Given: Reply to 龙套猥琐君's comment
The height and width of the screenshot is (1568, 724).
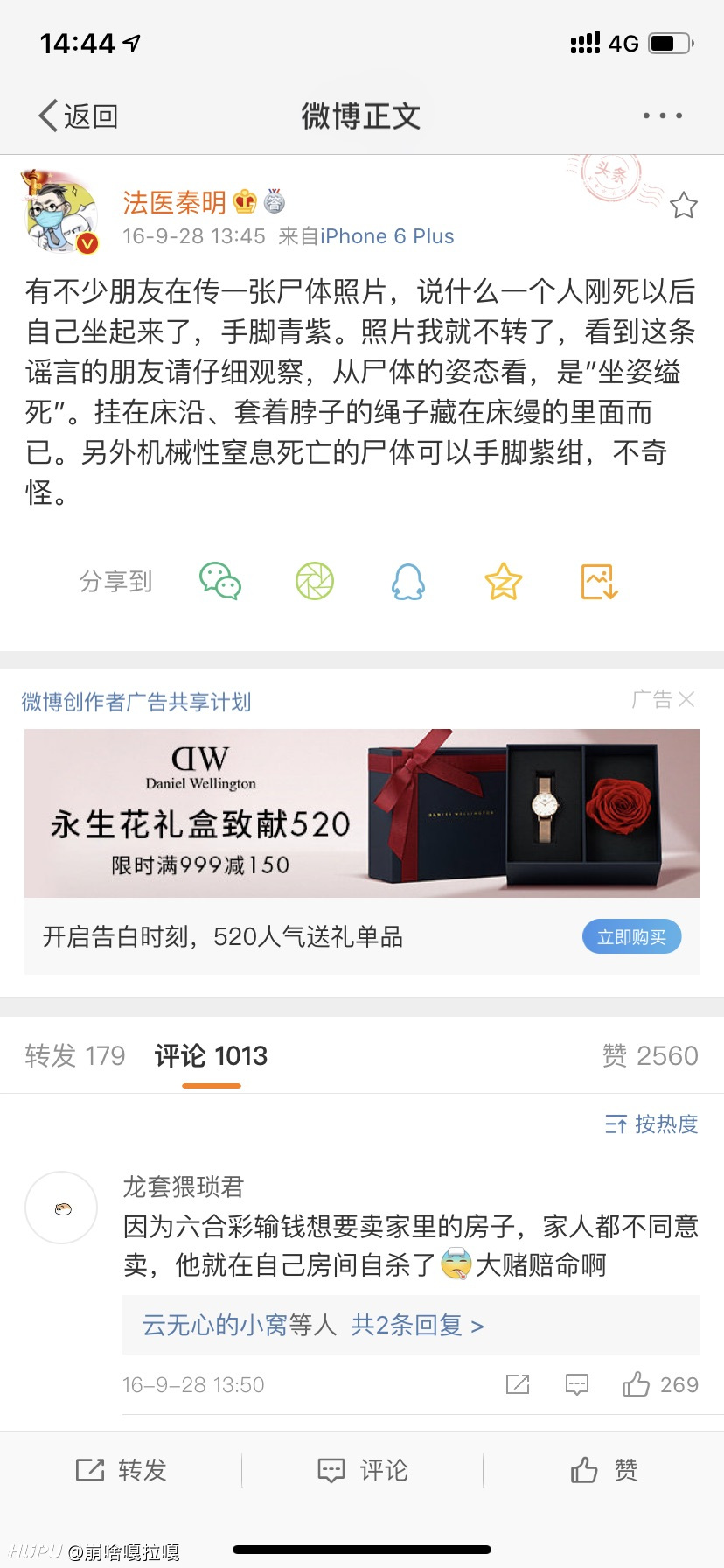Looking at the screenshot, I should tap(577, 1384).
